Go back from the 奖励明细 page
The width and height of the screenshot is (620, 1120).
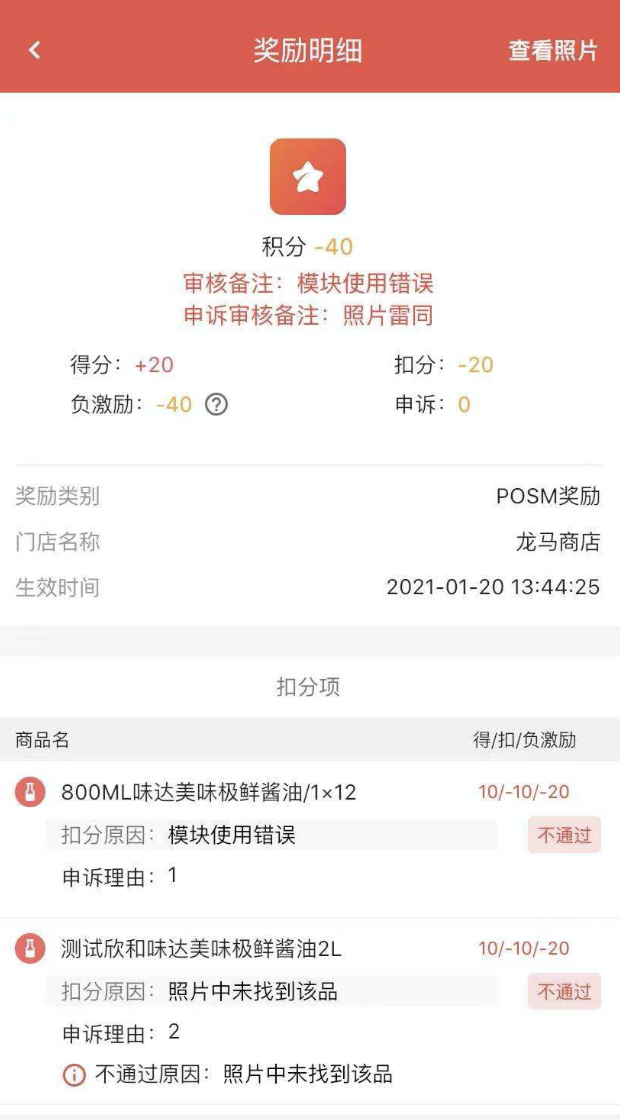35,50
